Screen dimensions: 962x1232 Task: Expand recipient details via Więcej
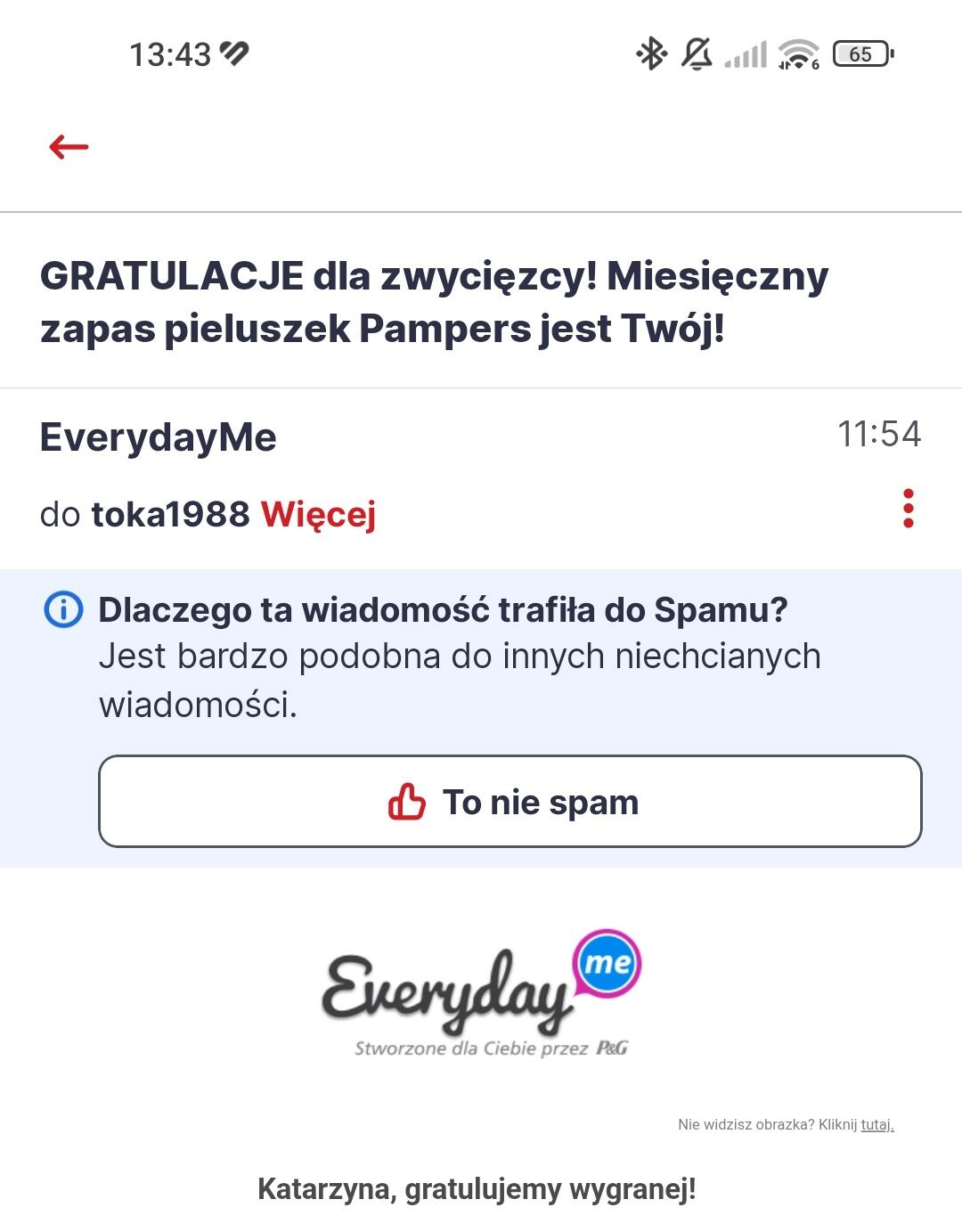coord(318,514)
